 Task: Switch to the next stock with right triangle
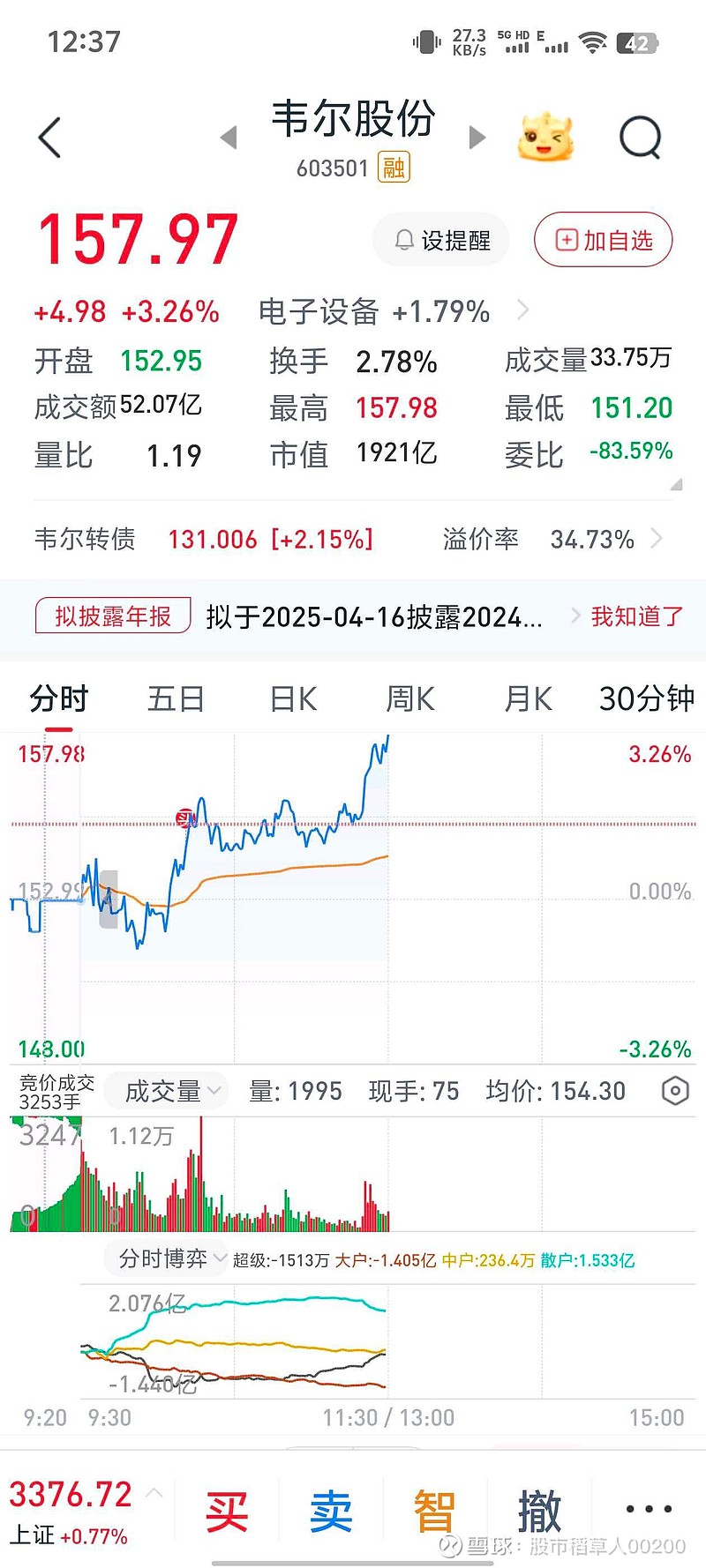point(477,138)
